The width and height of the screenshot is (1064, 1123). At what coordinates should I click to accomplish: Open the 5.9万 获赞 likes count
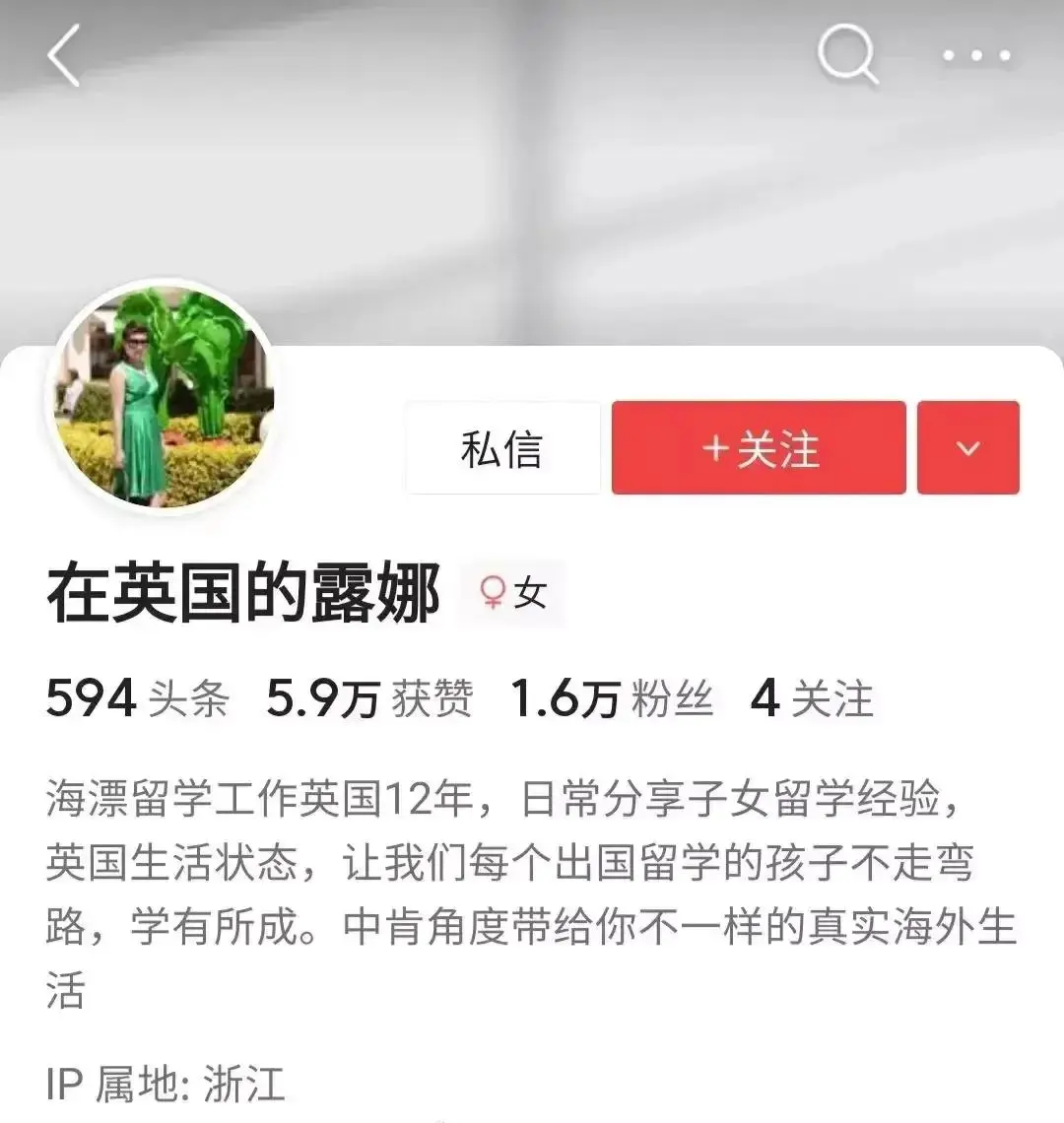[369, 699]
